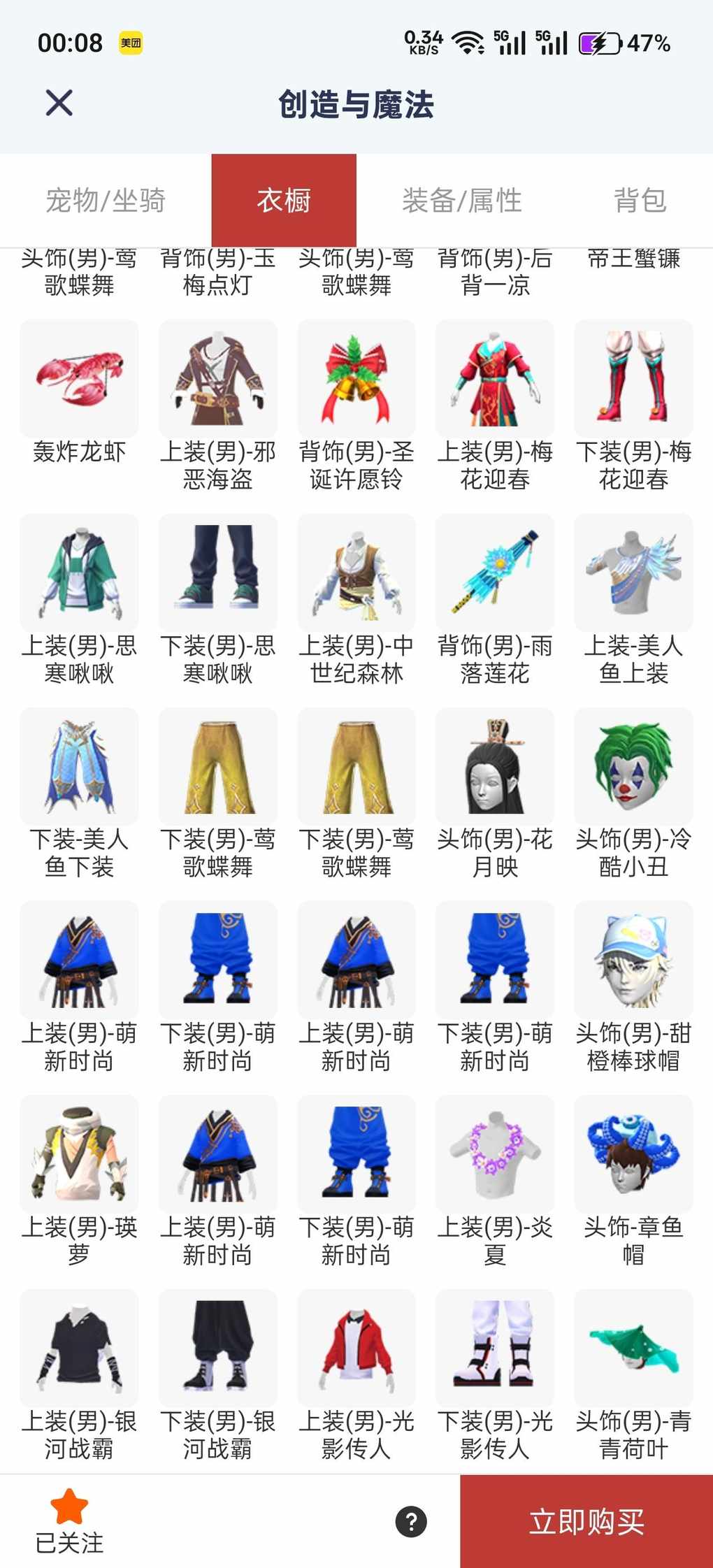Select the 衣橱 tab
The width and height of the screenshot is (713, 1568).
coord(284,201)
